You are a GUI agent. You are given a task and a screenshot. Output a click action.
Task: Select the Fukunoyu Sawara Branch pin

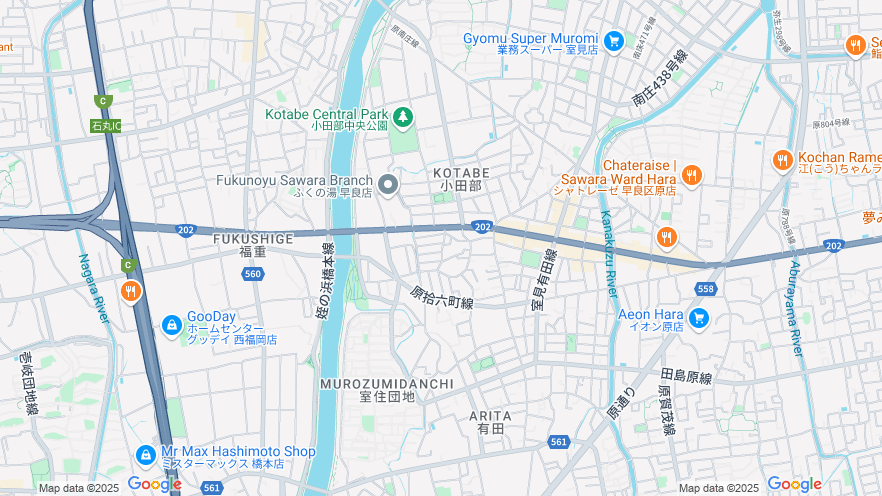tap(389, 185)
